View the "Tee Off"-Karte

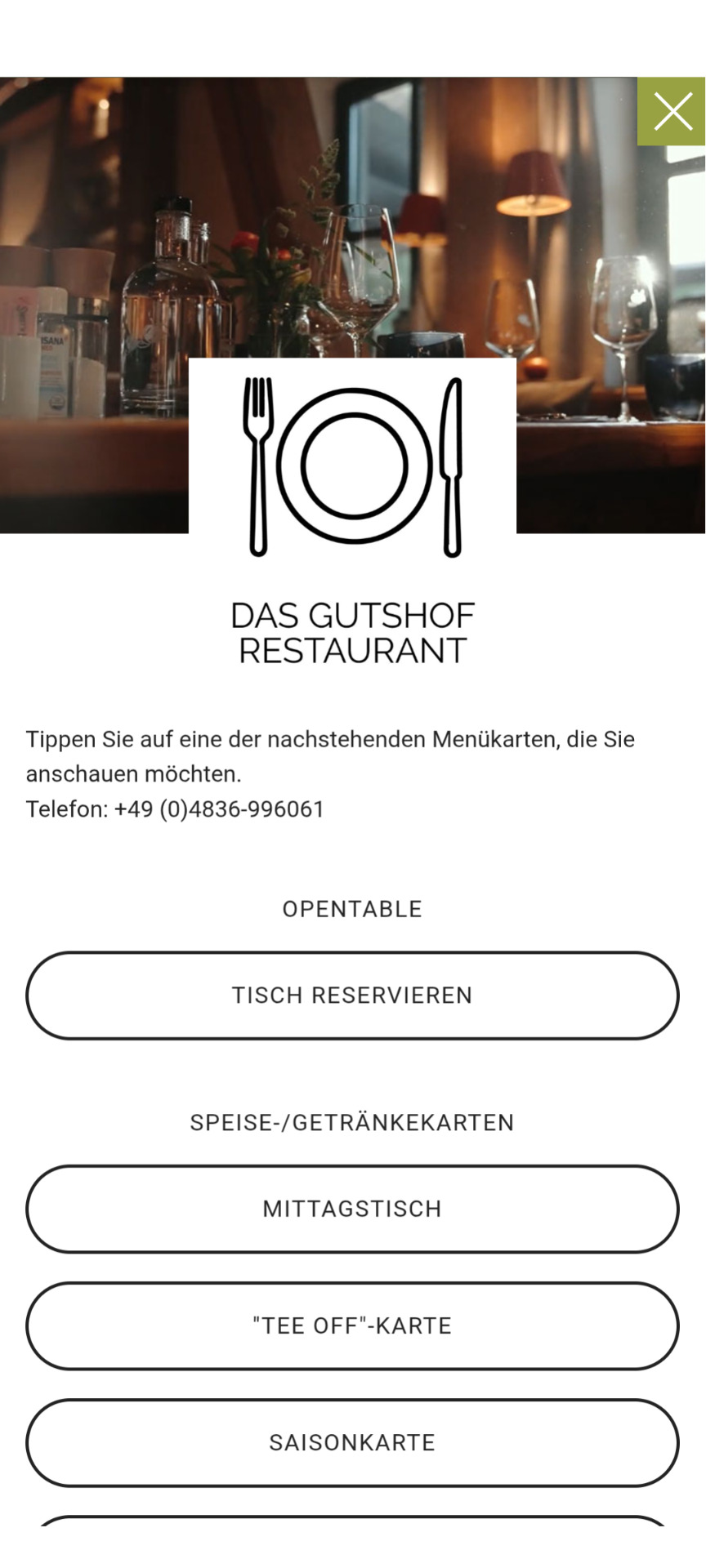coord(352,1325)
